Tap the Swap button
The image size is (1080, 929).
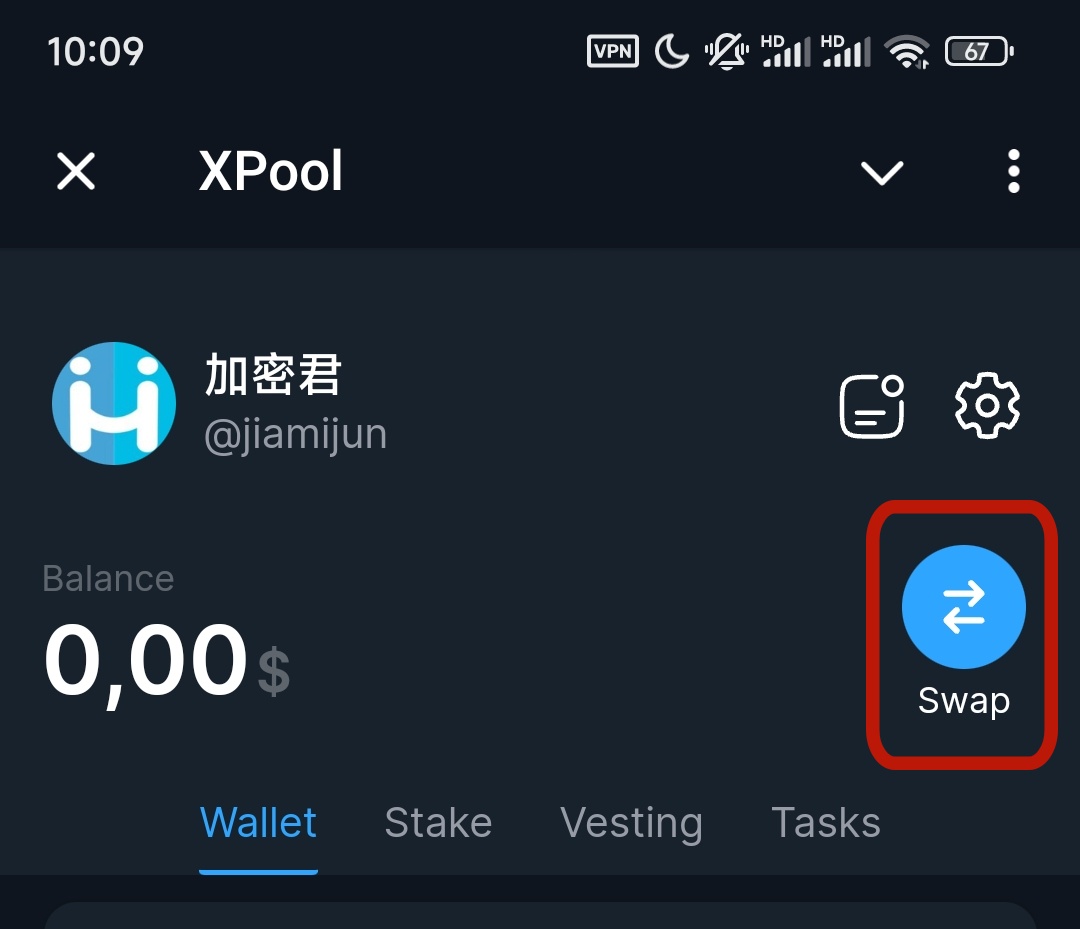point(963,607)
